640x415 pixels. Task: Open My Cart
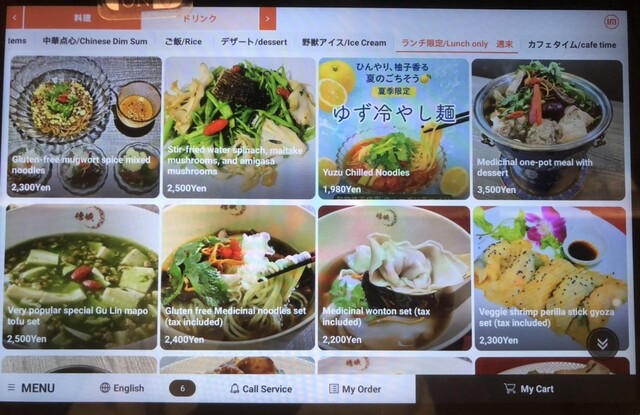pos(528,389)
